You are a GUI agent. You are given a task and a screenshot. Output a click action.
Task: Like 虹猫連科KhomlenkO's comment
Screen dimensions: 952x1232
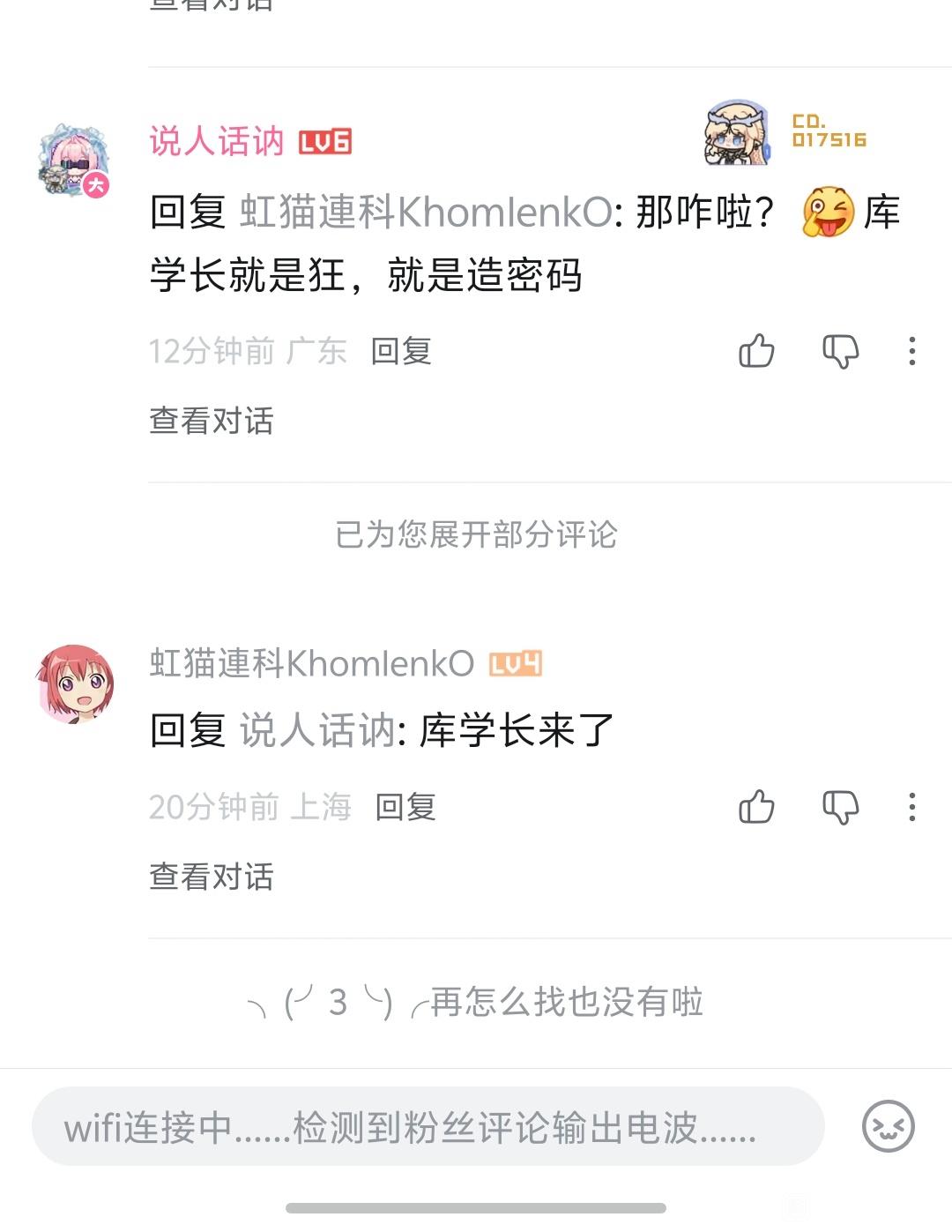[756, 807]
